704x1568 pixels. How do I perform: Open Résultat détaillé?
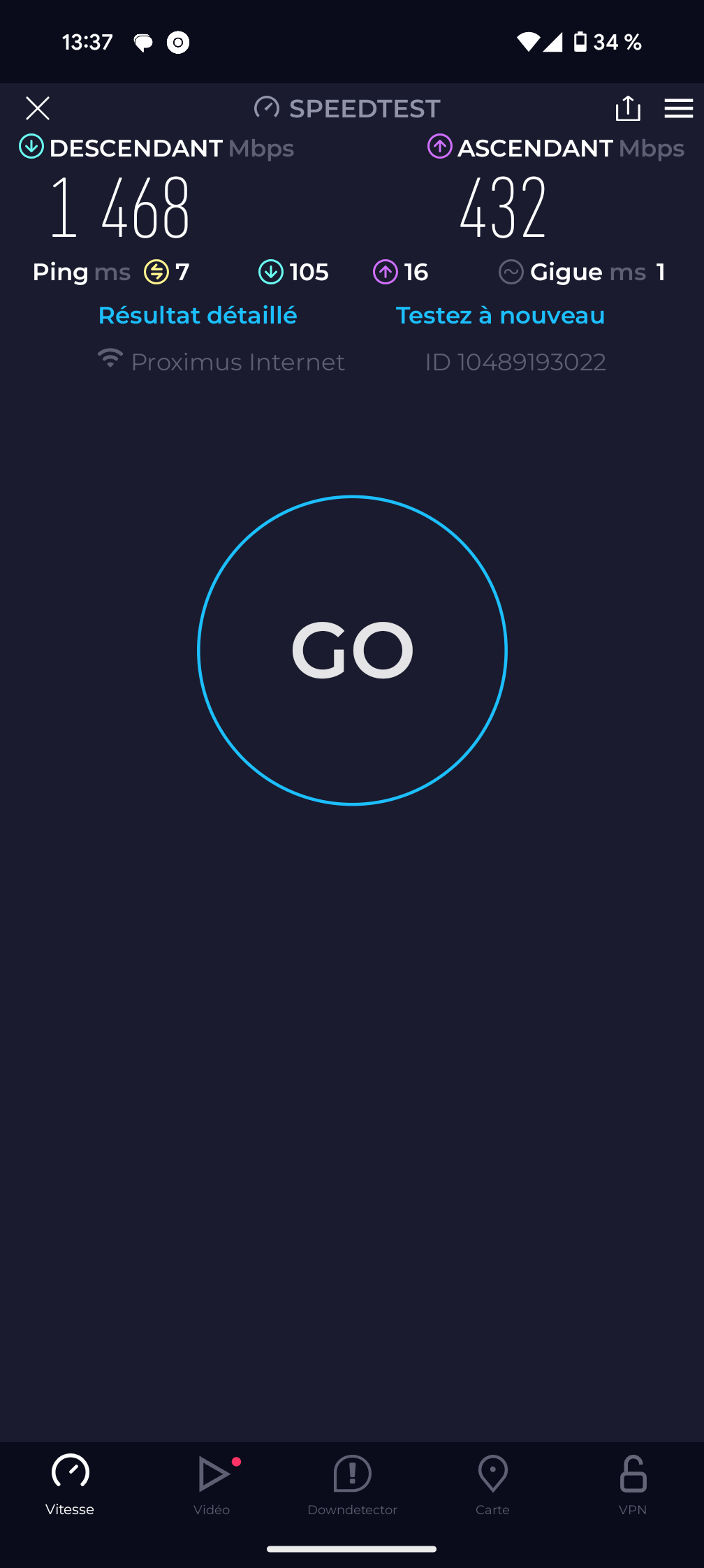(198, 315)
